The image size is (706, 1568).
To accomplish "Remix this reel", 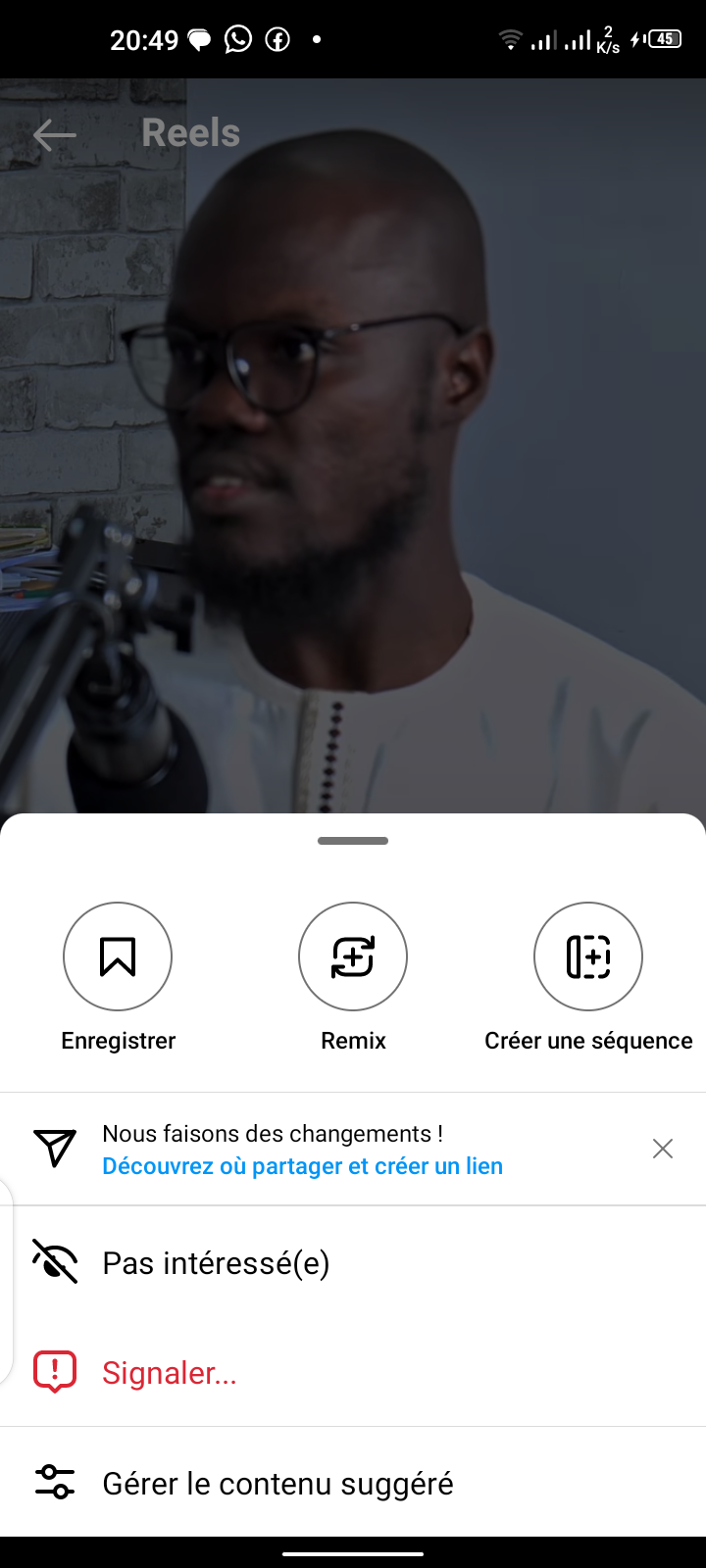I will [x=353, y=956].
